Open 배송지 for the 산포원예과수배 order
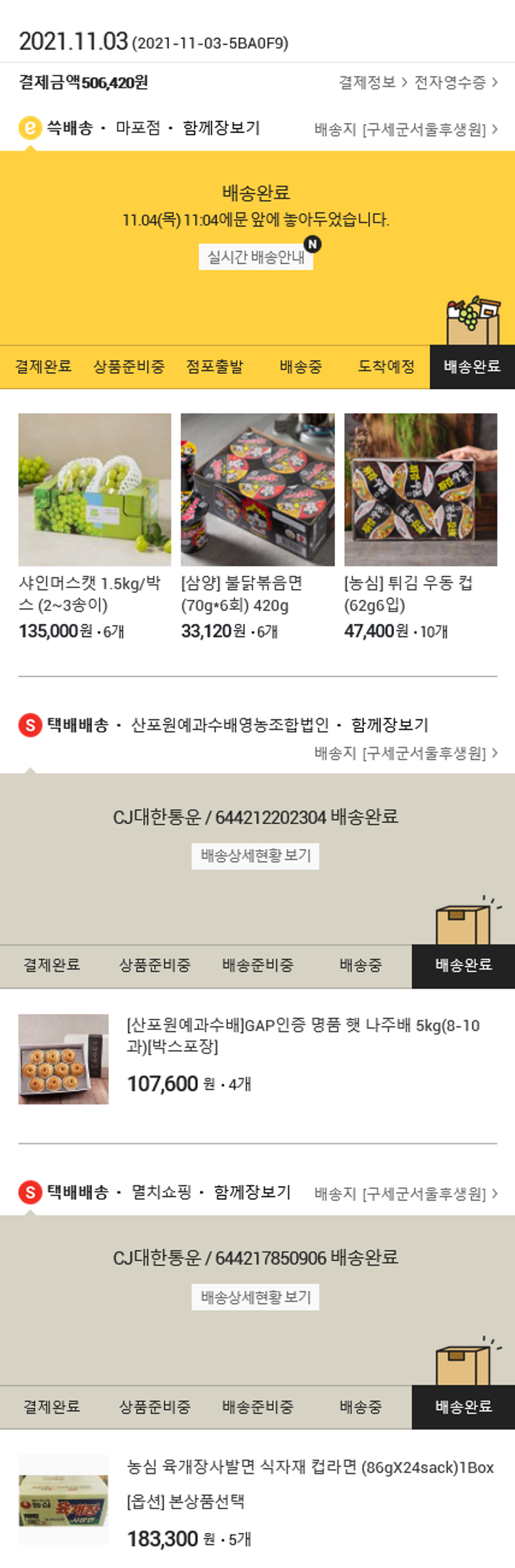This screenshot has width=515, height=1568. [x=406, y=753]
